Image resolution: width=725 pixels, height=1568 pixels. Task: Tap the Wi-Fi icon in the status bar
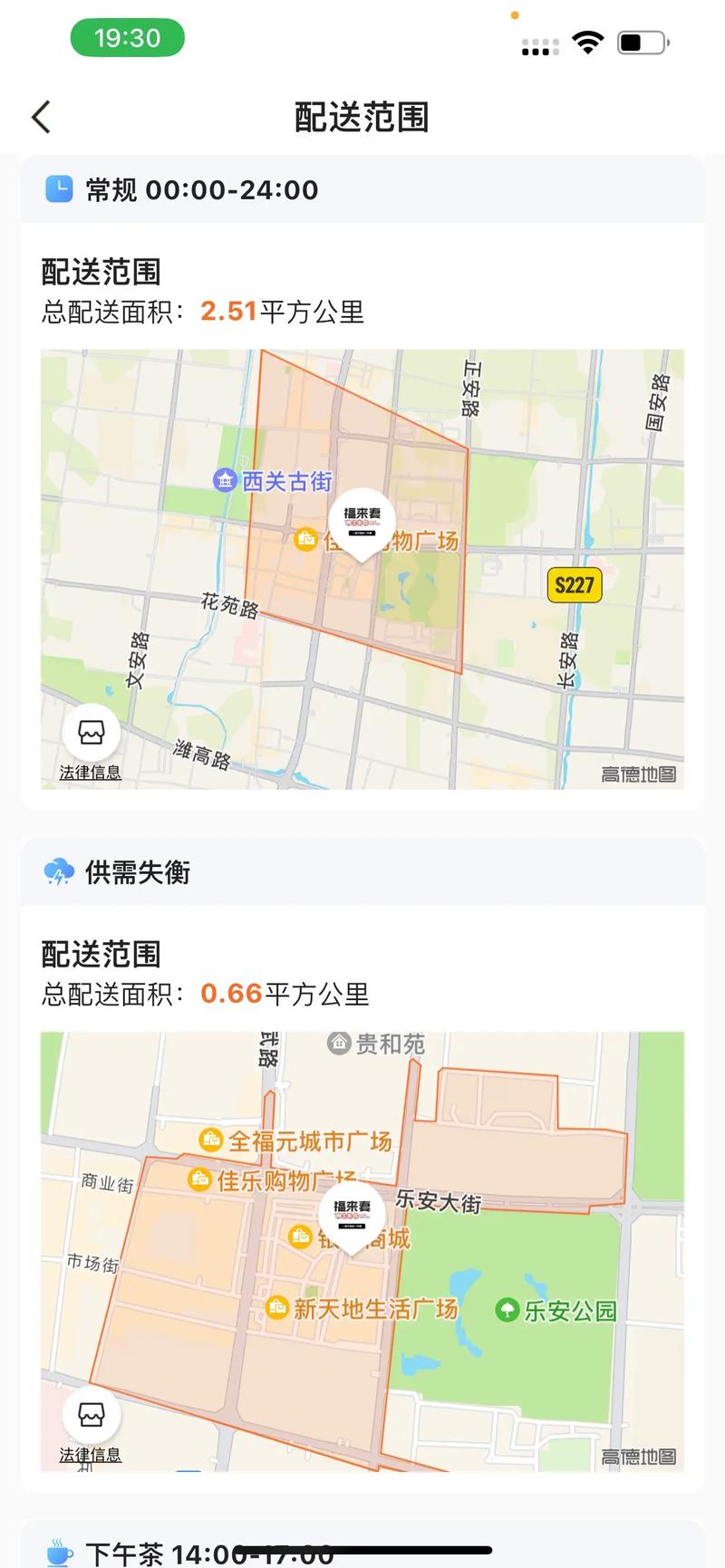586,41
